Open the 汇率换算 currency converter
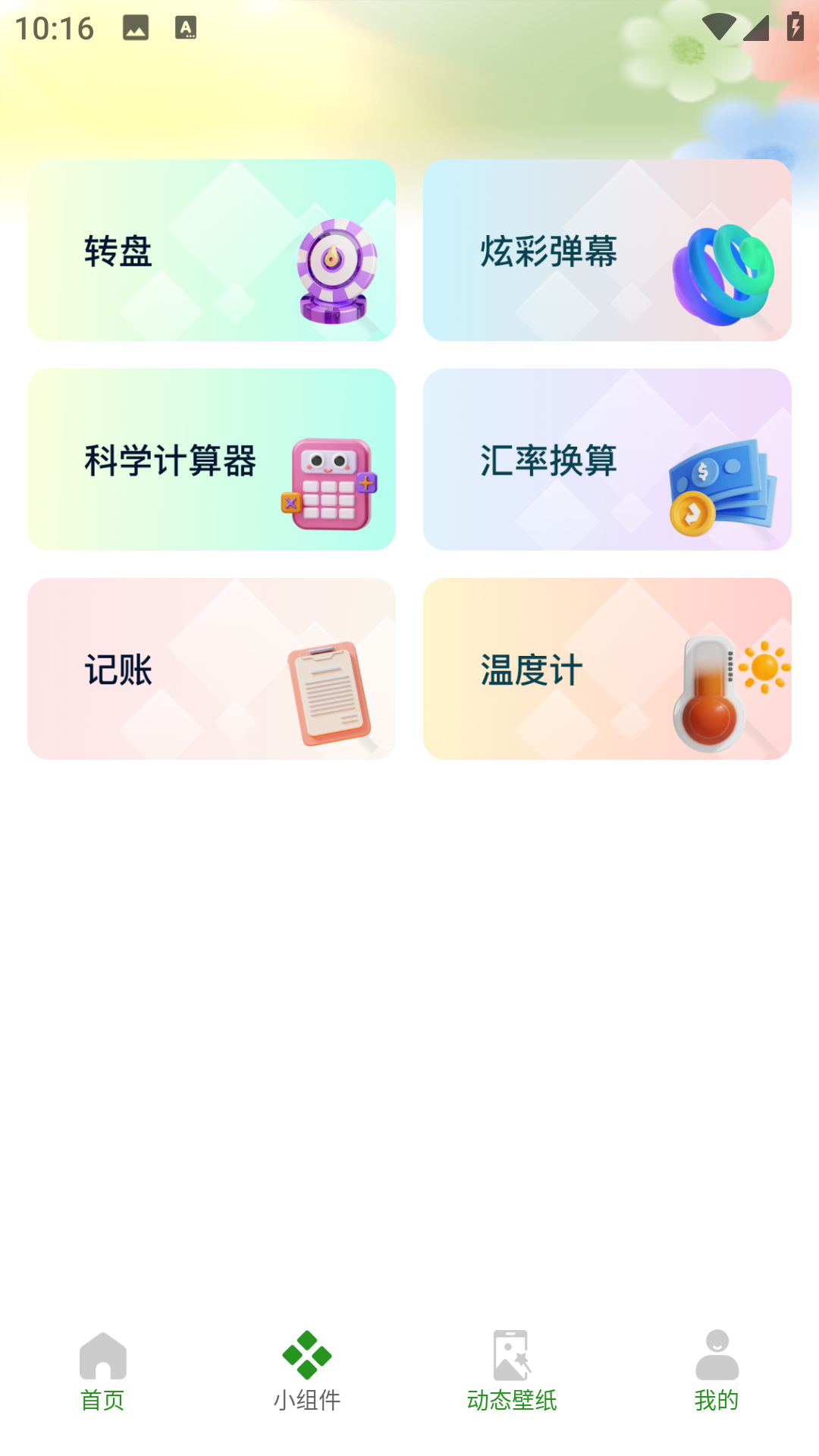819x1456 pixels. (607, 460)
